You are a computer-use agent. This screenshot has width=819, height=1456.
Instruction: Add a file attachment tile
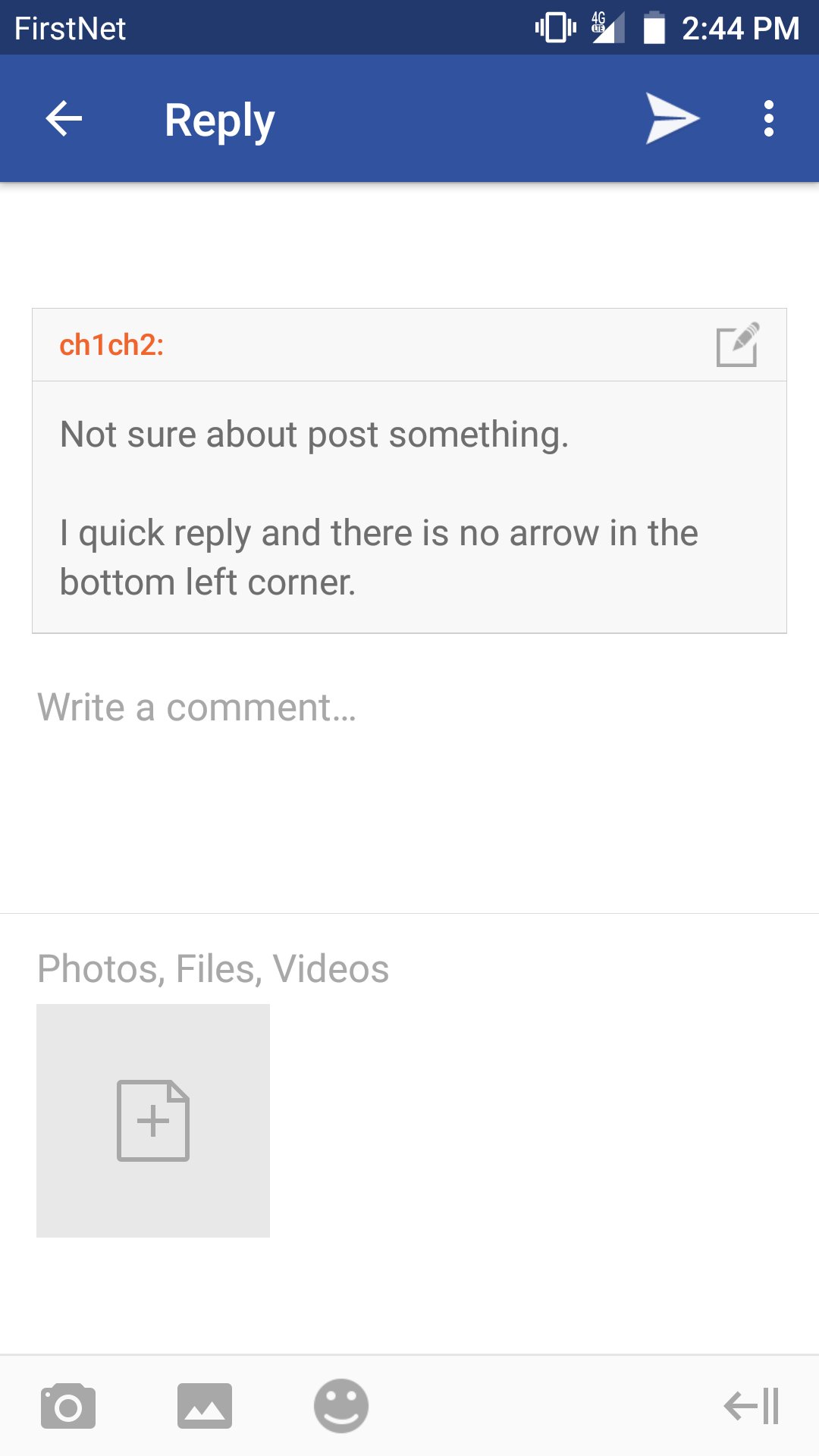(x=153, y=1121)
